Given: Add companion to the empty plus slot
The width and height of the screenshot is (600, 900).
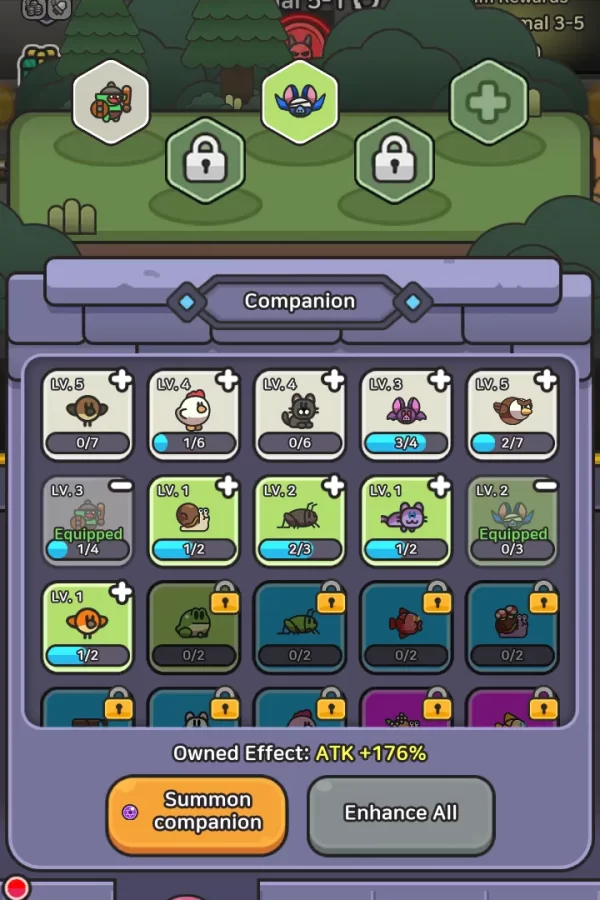Looking at the screenshot, I should coord(488,103).
